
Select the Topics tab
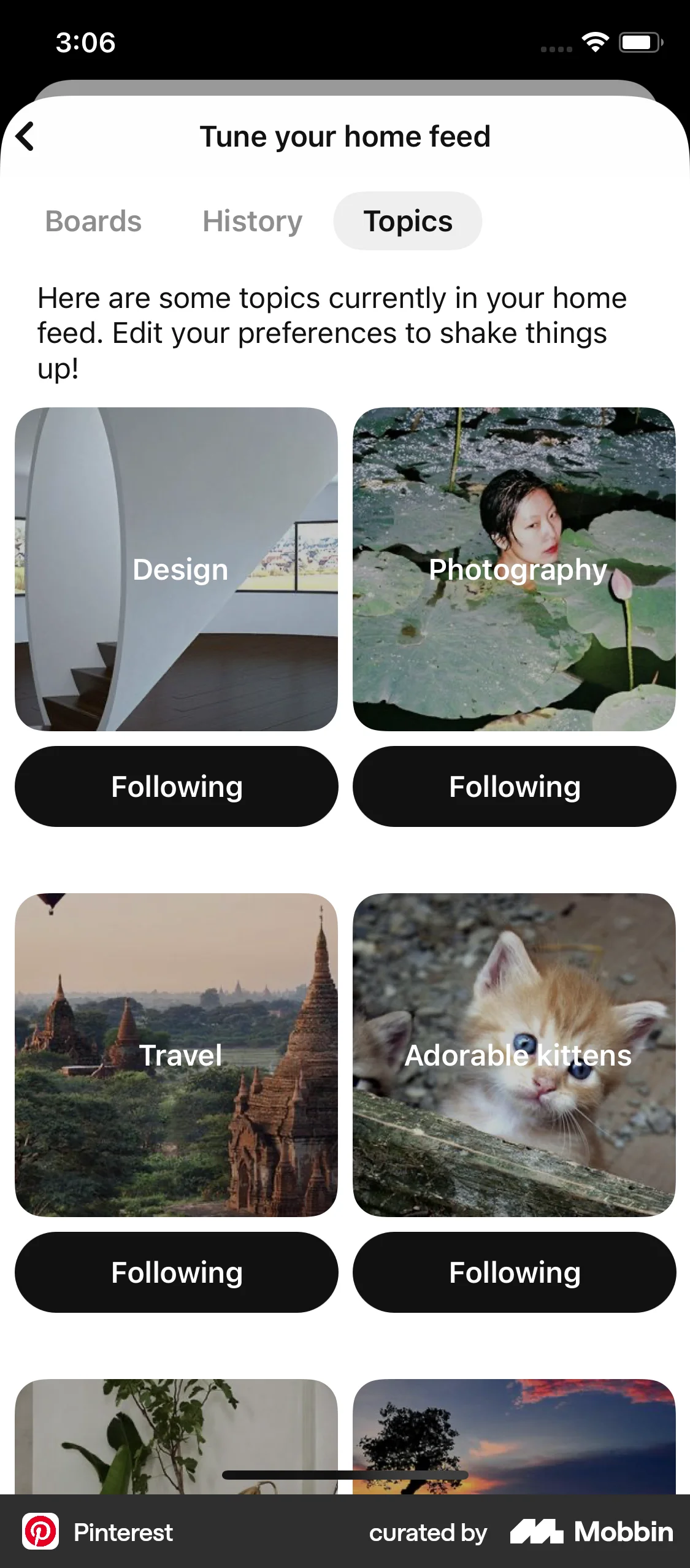pos(407,221)
